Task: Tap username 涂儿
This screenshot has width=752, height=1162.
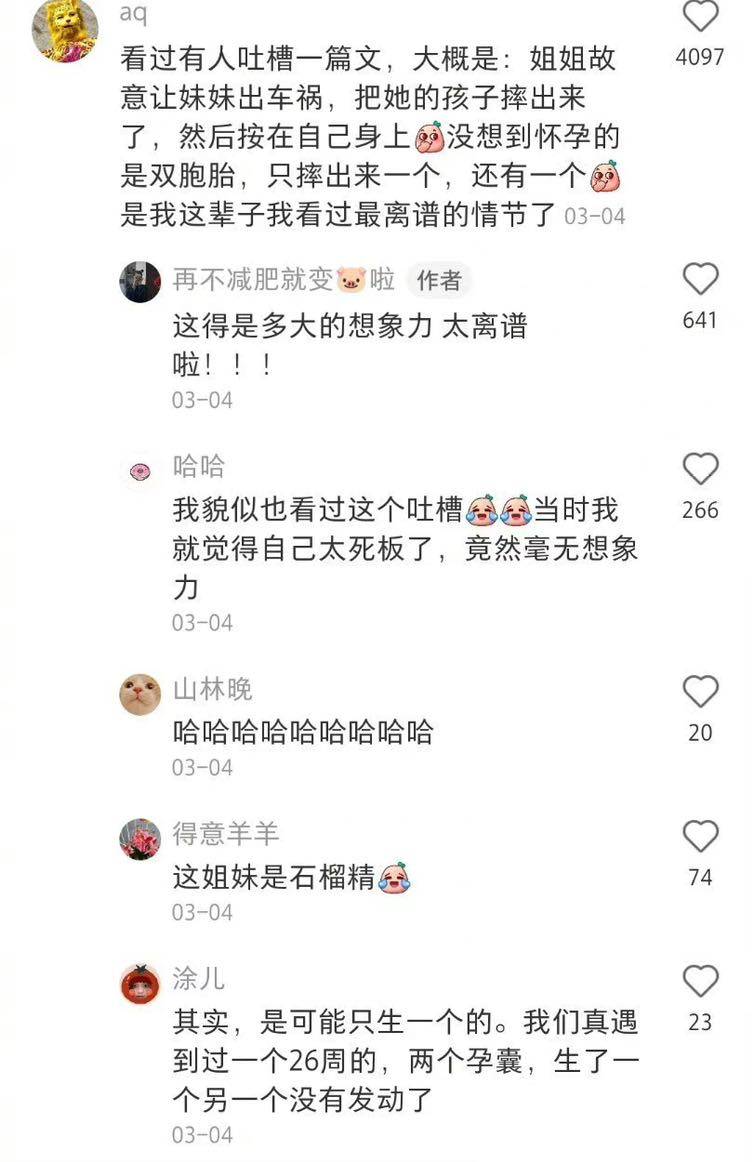Action: point(198,978)
